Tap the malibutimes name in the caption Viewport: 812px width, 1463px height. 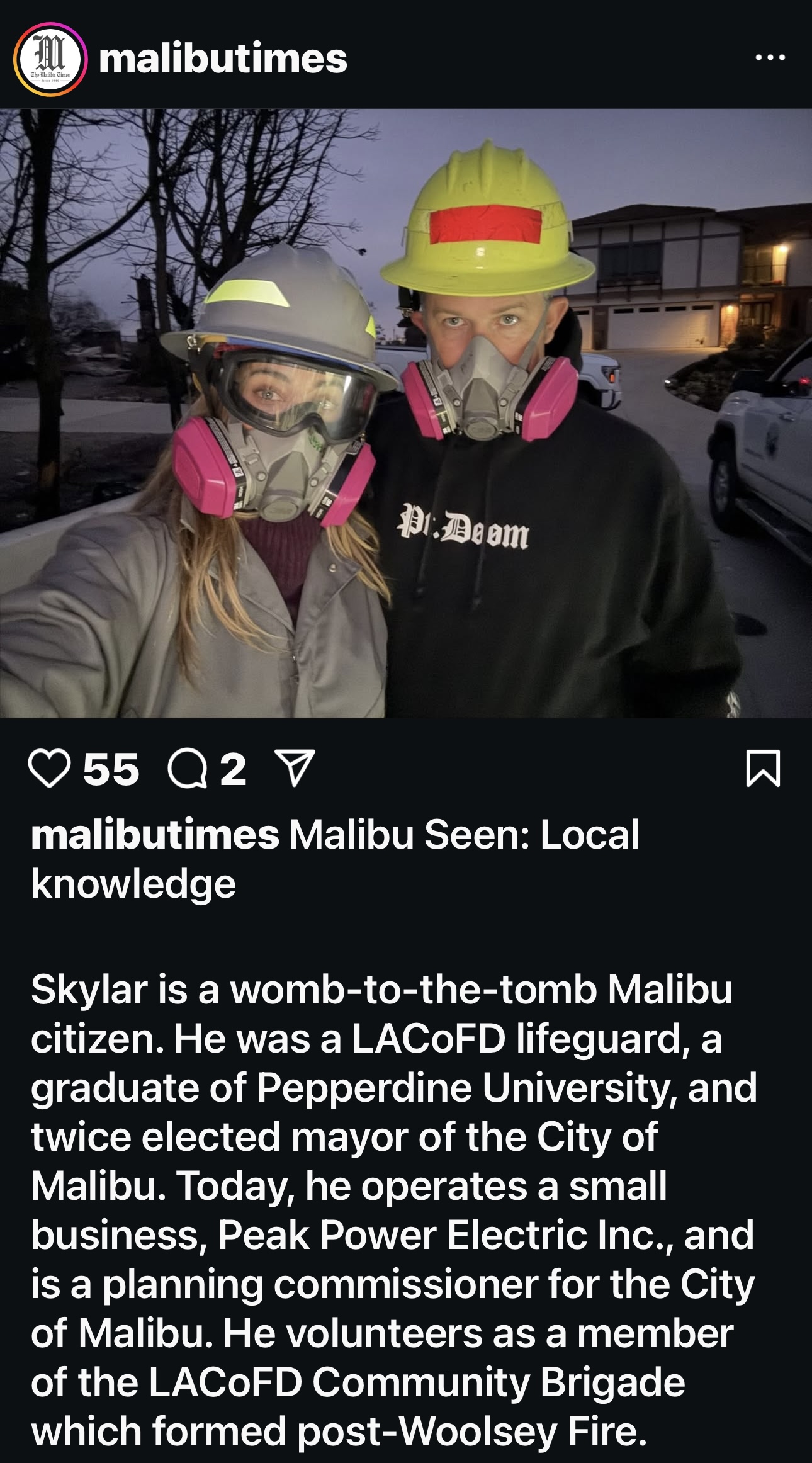tap(155, 835)
